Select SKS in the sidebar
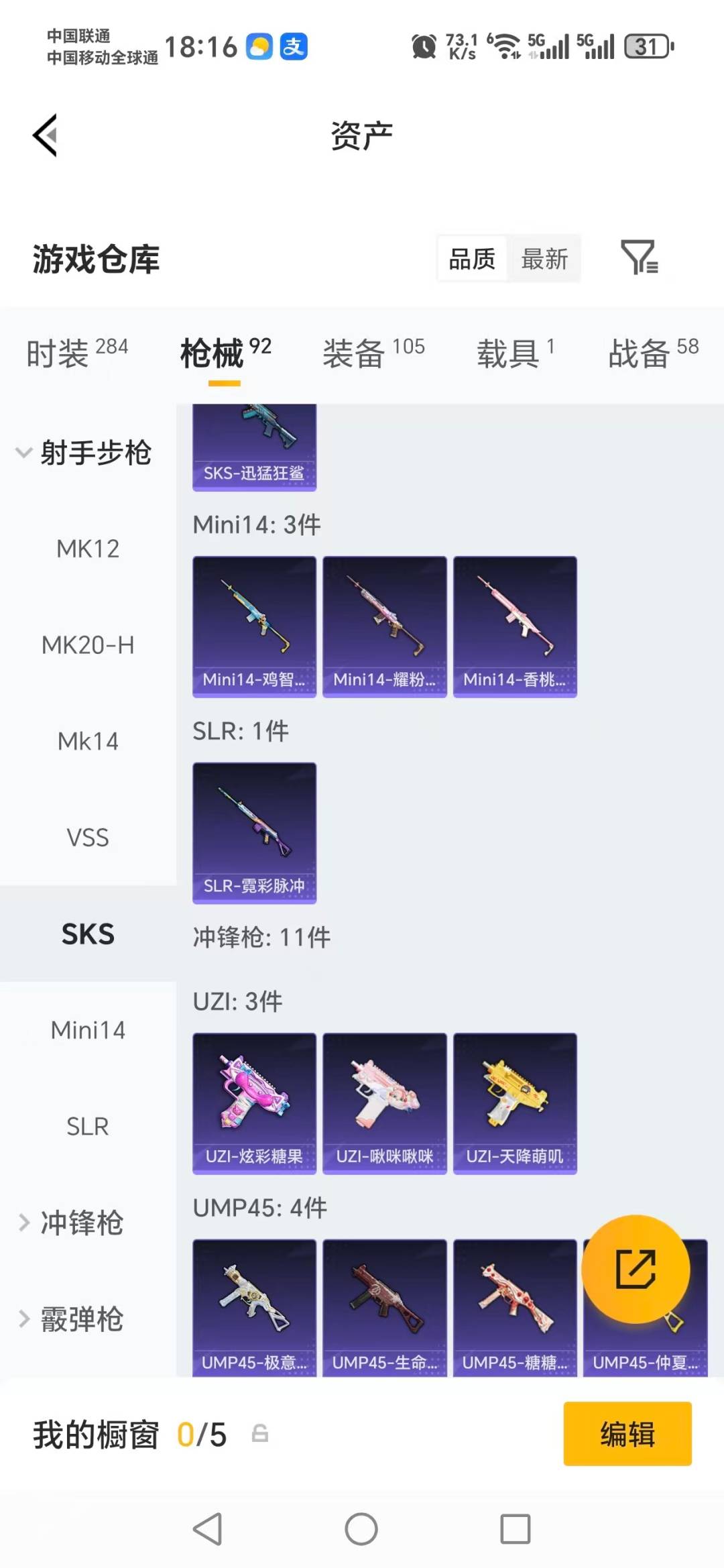The image size is (724, 1568). coord(88,934)
